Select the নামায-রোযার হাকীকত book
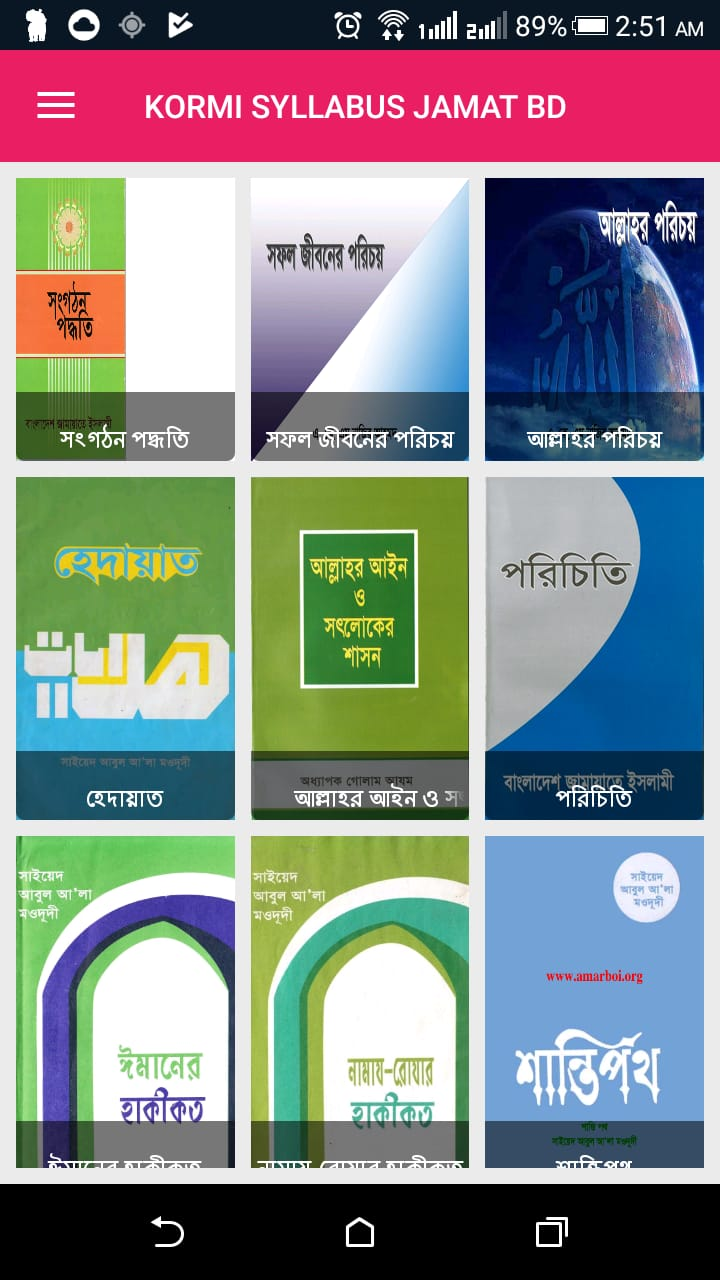 (x=359, y=1000)
